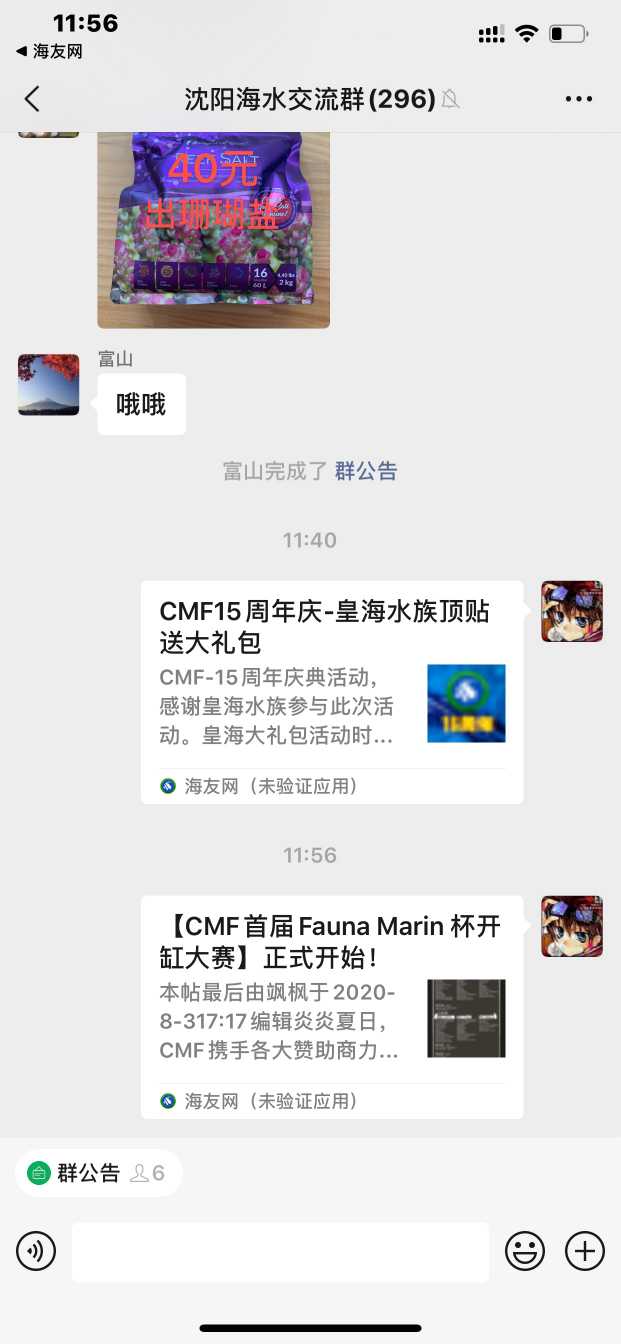621x1344 pixels.
Task: Open the Fauna Marin 杯开缸大赛 link card
Action: point(332,1007)
